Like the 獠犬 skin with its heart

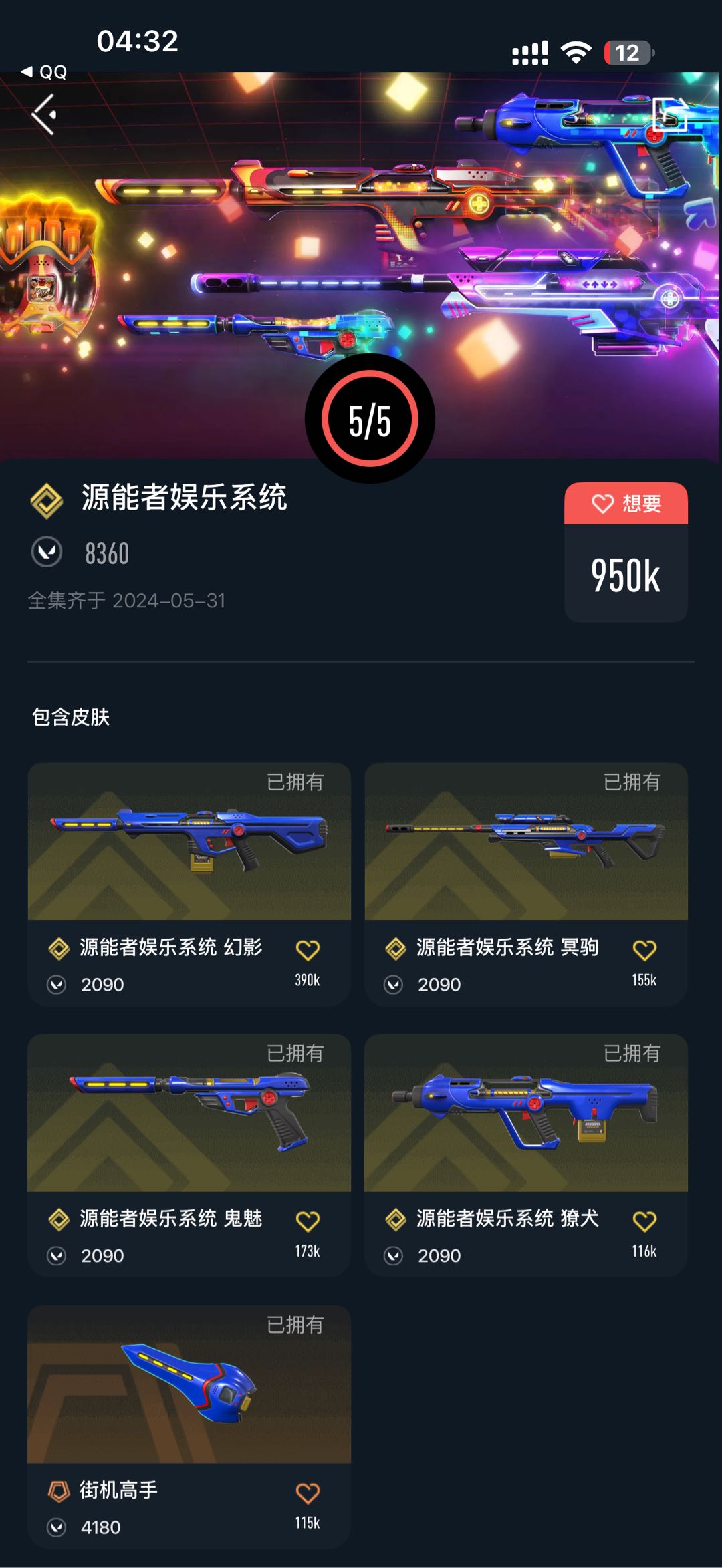pos(644,1221)
